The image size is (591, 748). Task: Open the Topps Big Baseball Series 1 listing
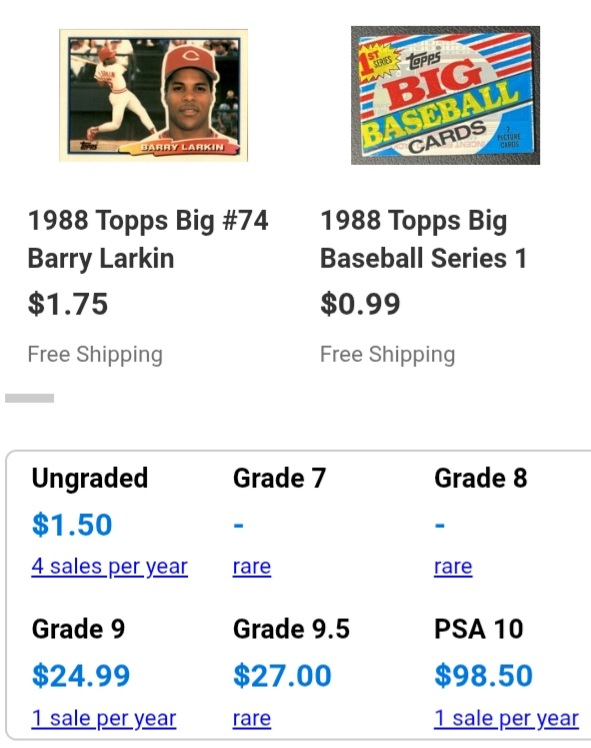[424, 239]
